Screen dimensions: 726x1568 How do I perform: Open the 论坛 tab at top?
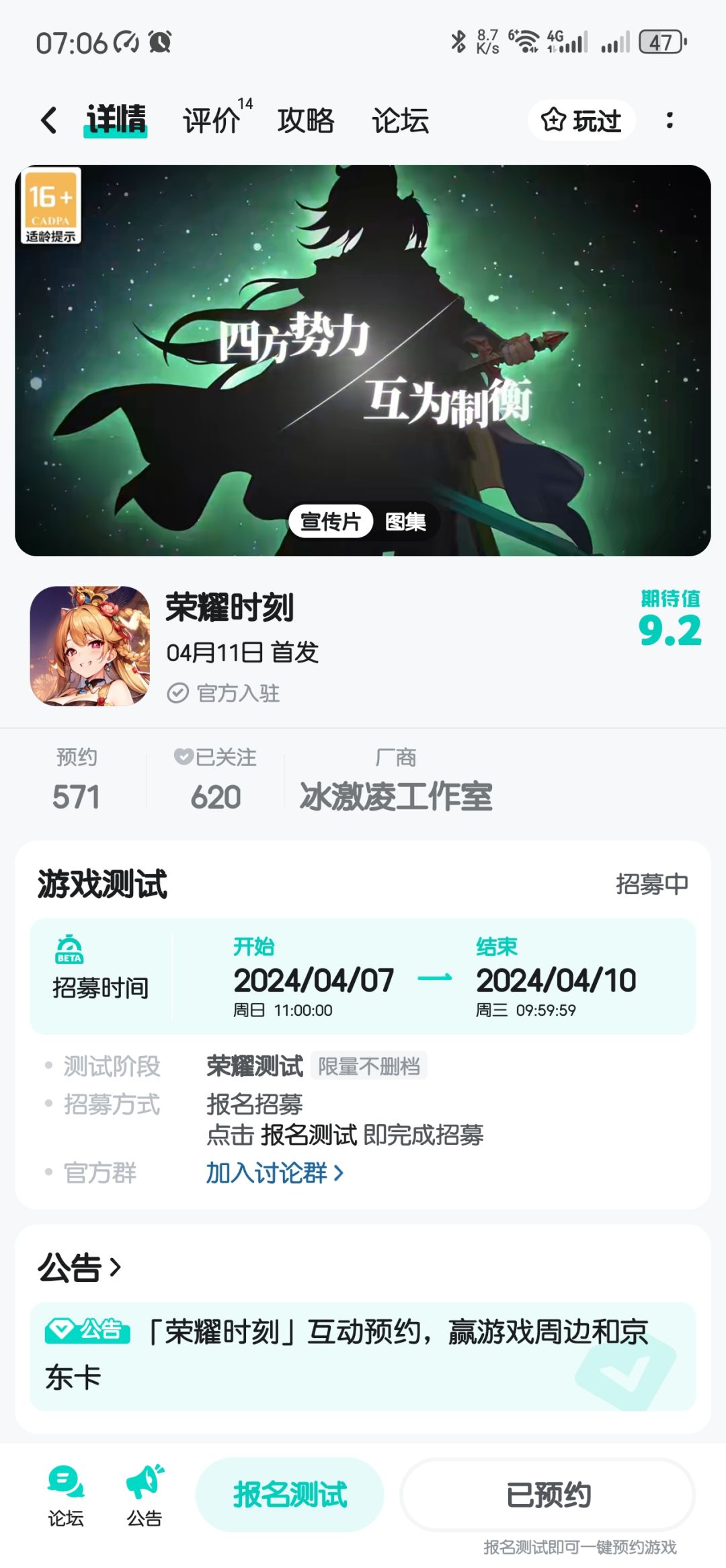401,121
